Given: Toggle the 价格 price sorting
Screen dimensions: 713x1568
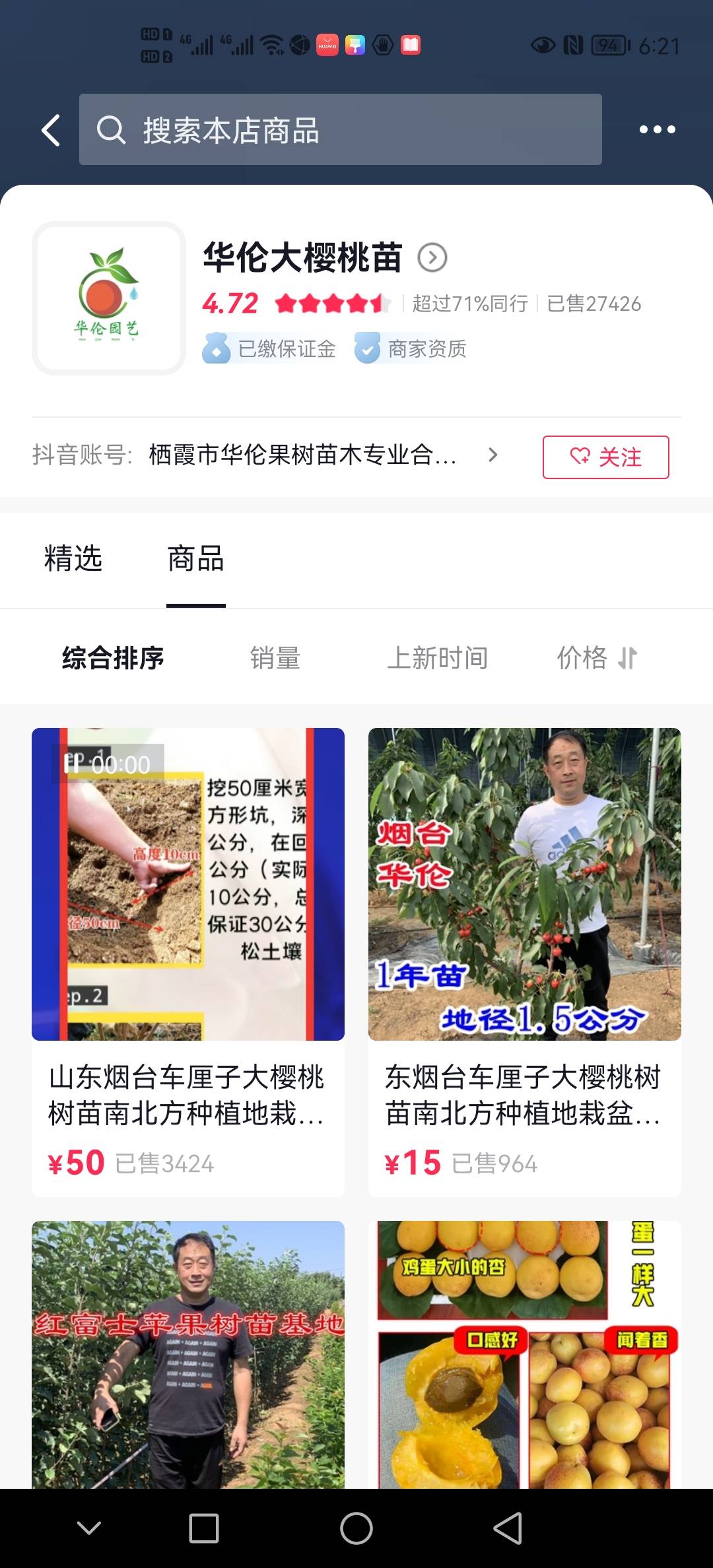Looking at the screenshot, I should [x=597, y=658].
